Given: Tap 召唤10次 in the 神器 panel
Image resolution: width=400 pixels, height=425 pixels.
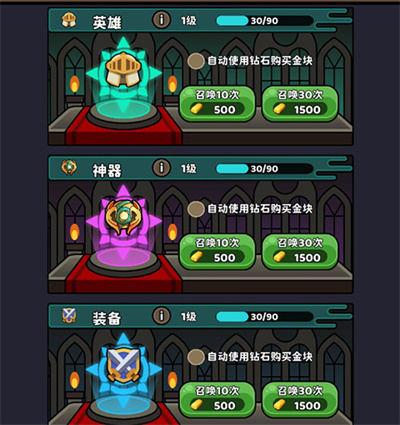Looking at the screenshot, I should coord(217,251).
